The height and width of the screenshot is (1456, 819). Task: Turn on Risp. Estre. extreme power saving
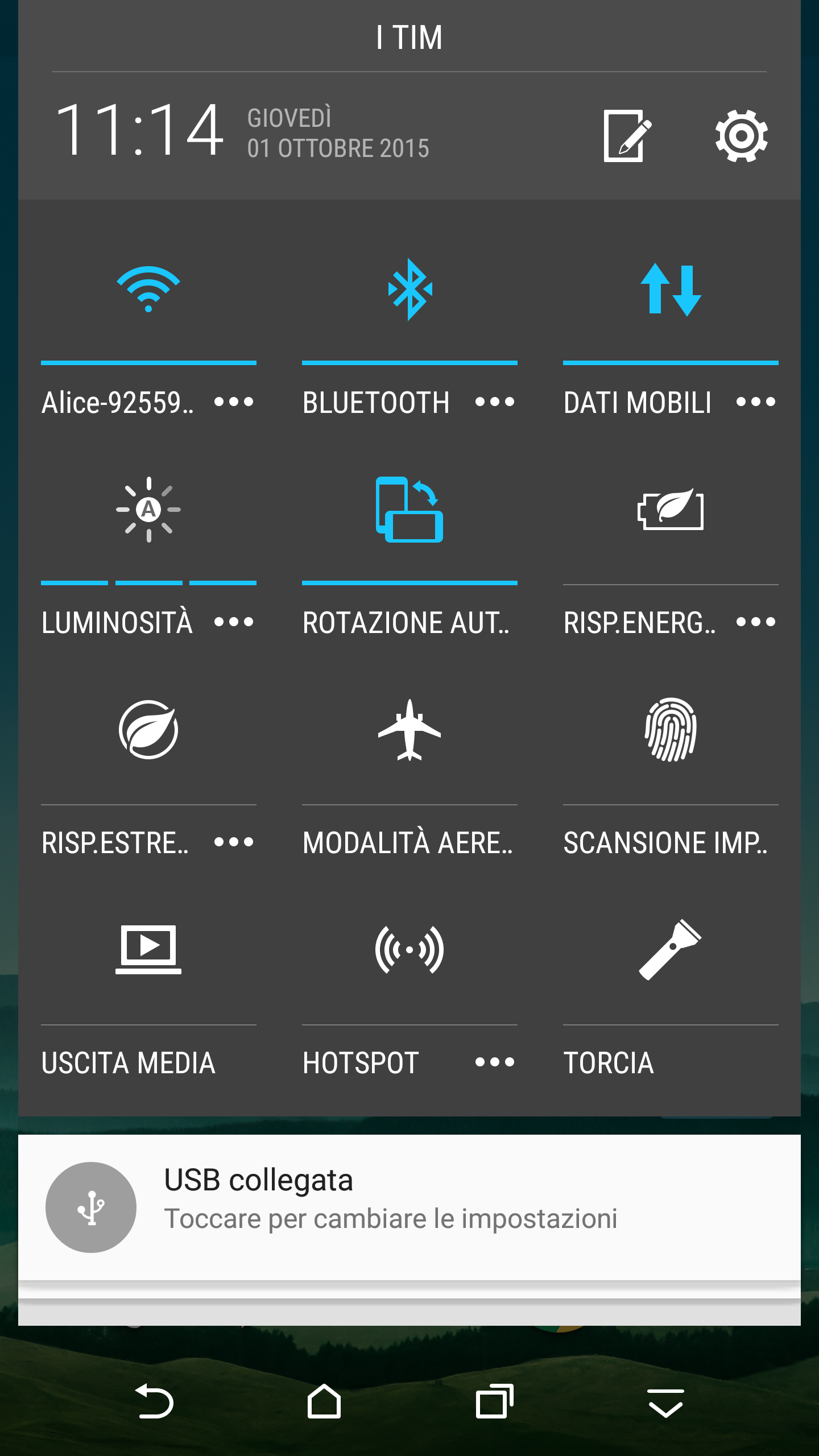pos(148,730)
